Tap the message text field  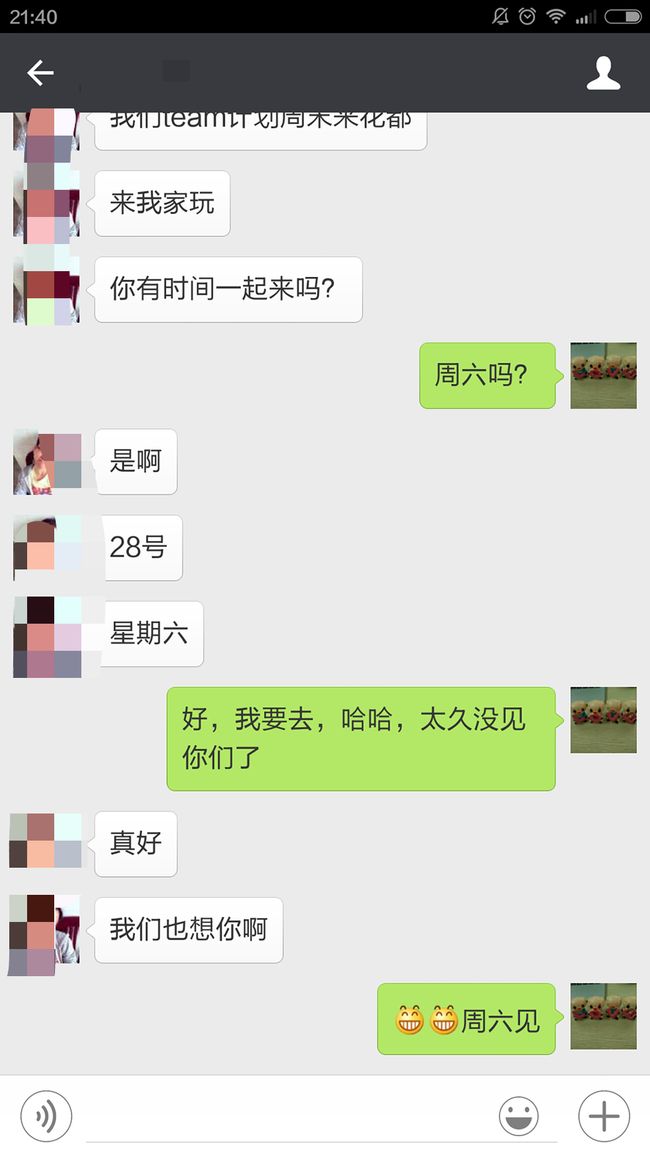pos(284,1116)
